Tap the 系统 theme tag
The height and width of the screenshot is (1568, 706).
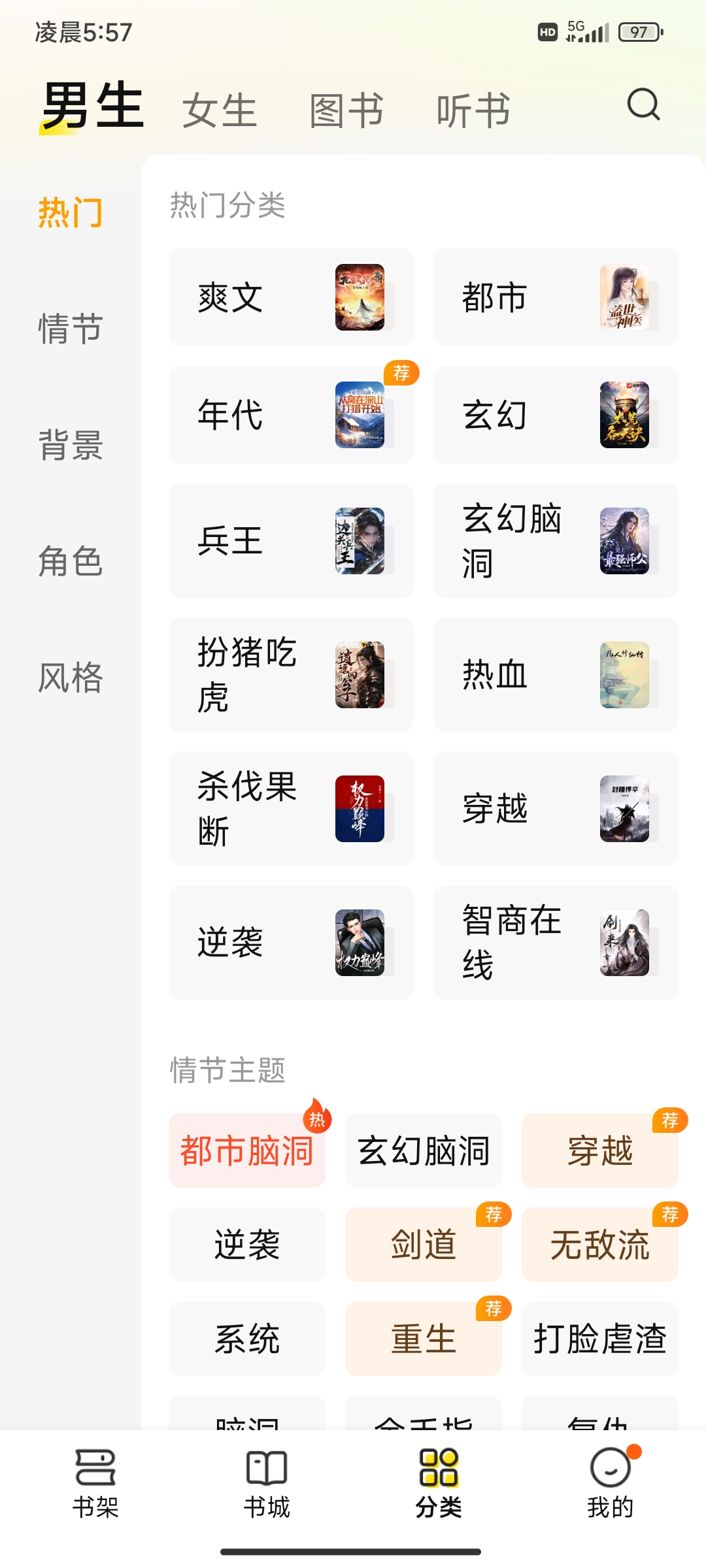click(246, 1338)
